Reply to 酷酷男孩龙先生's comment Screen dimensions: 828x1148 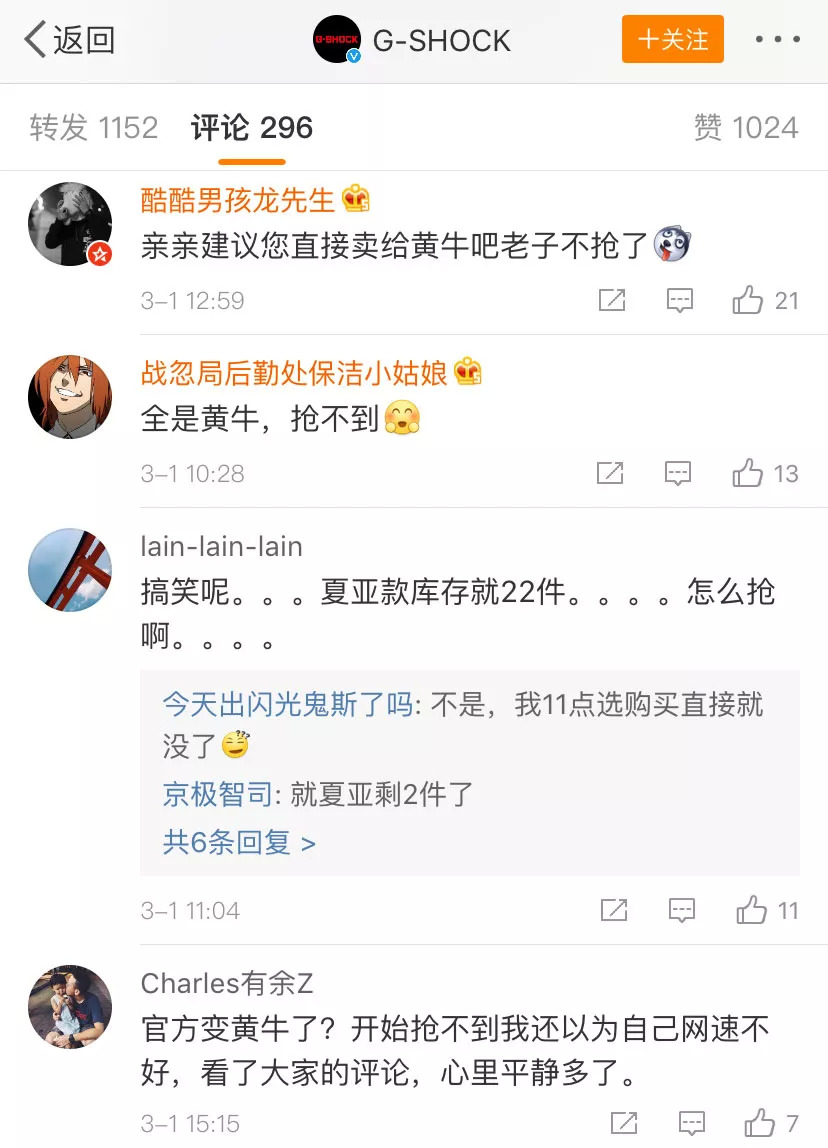(680, 300)
